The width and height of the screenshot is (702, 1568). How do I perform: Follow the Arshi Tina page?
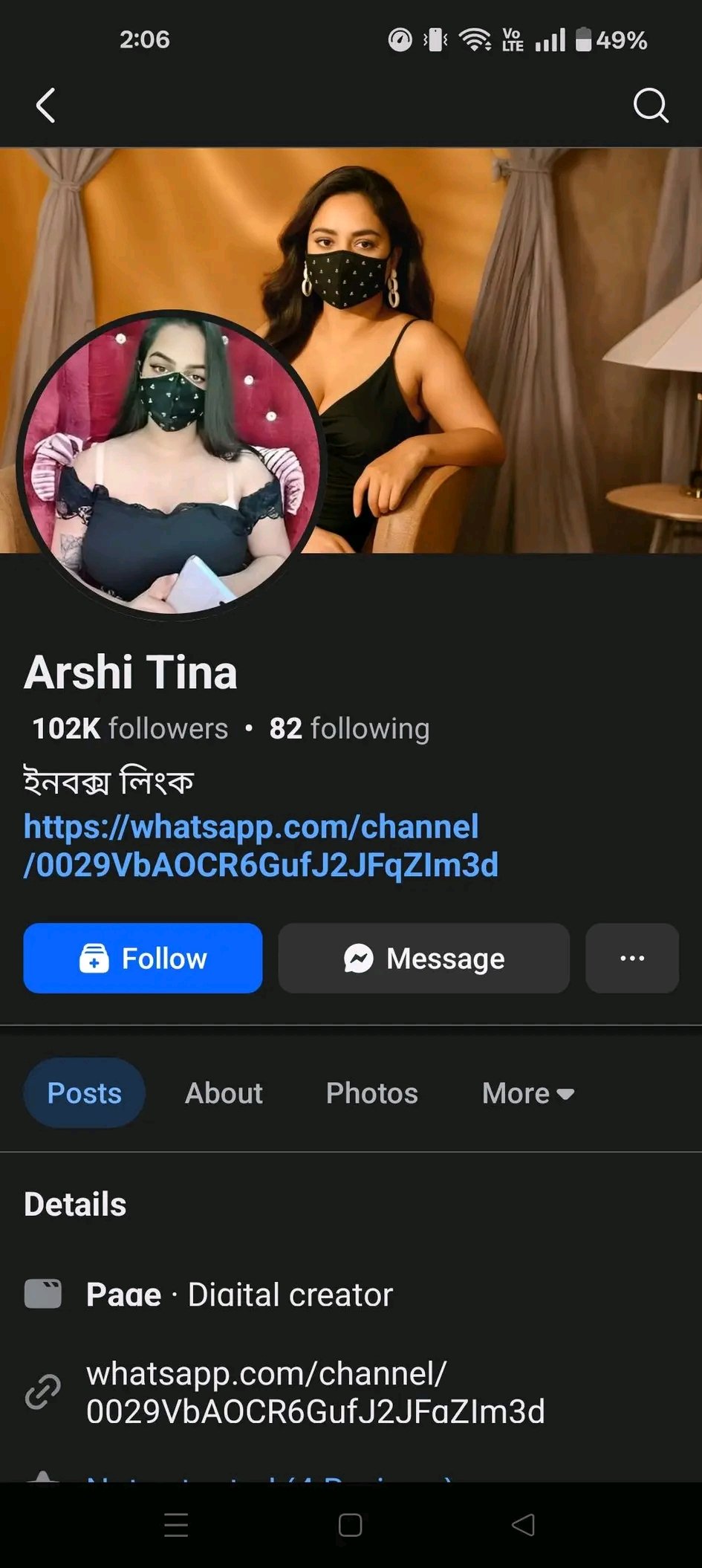click(143, 958)
